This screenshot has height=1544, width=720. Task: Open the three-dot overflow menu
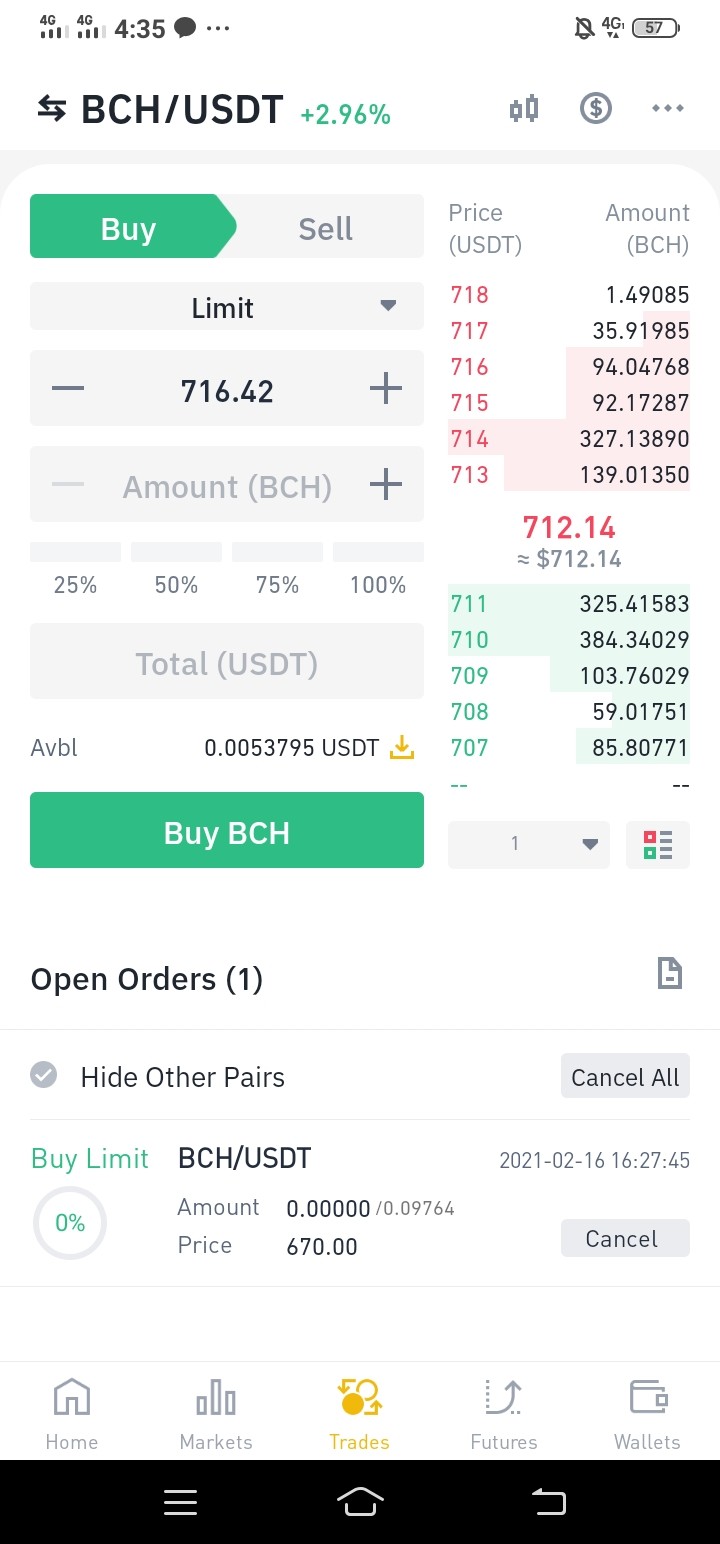pyautogui.click(x=667, y=108)
